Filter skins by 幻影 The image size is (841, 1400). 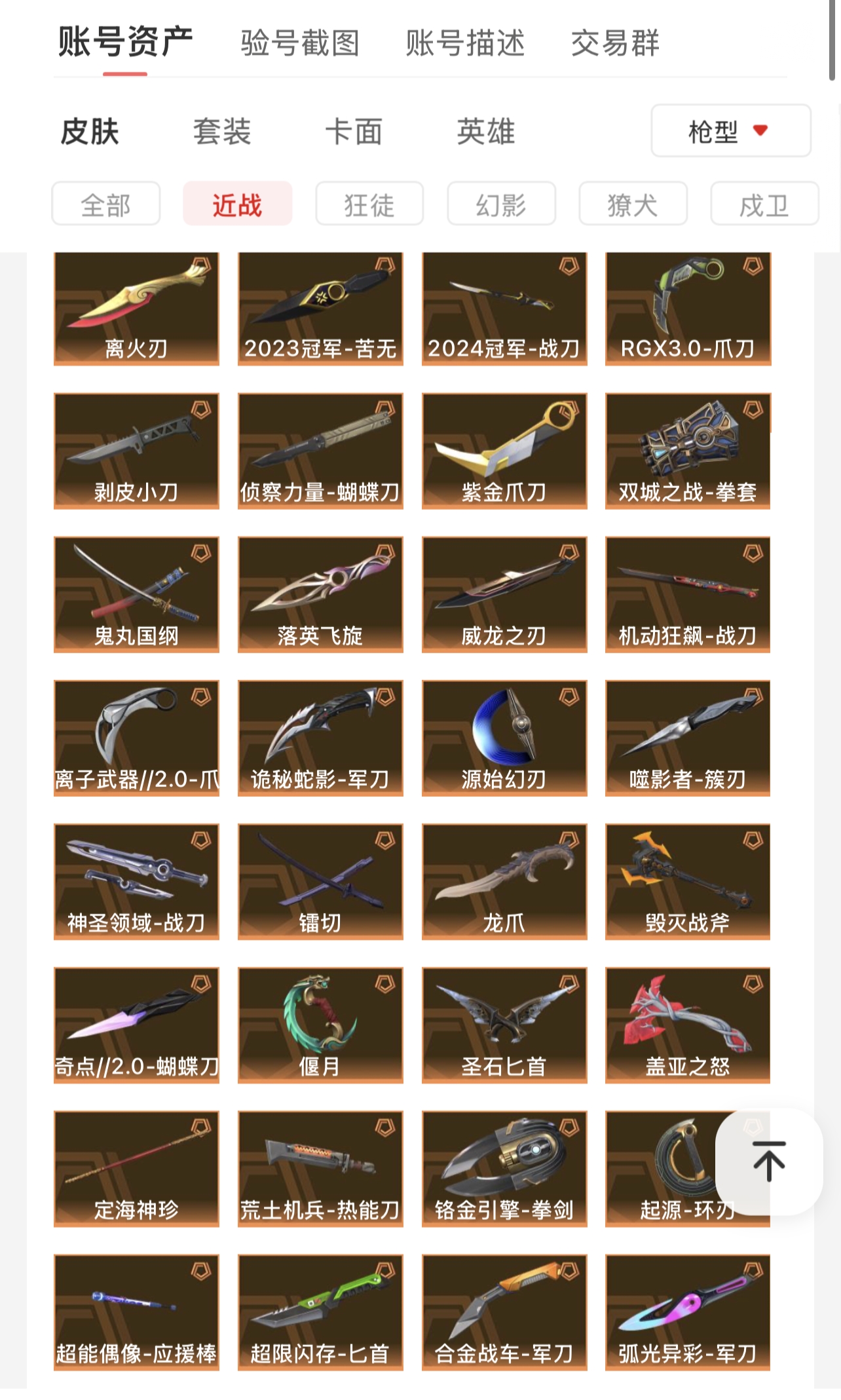coord(501,204)
